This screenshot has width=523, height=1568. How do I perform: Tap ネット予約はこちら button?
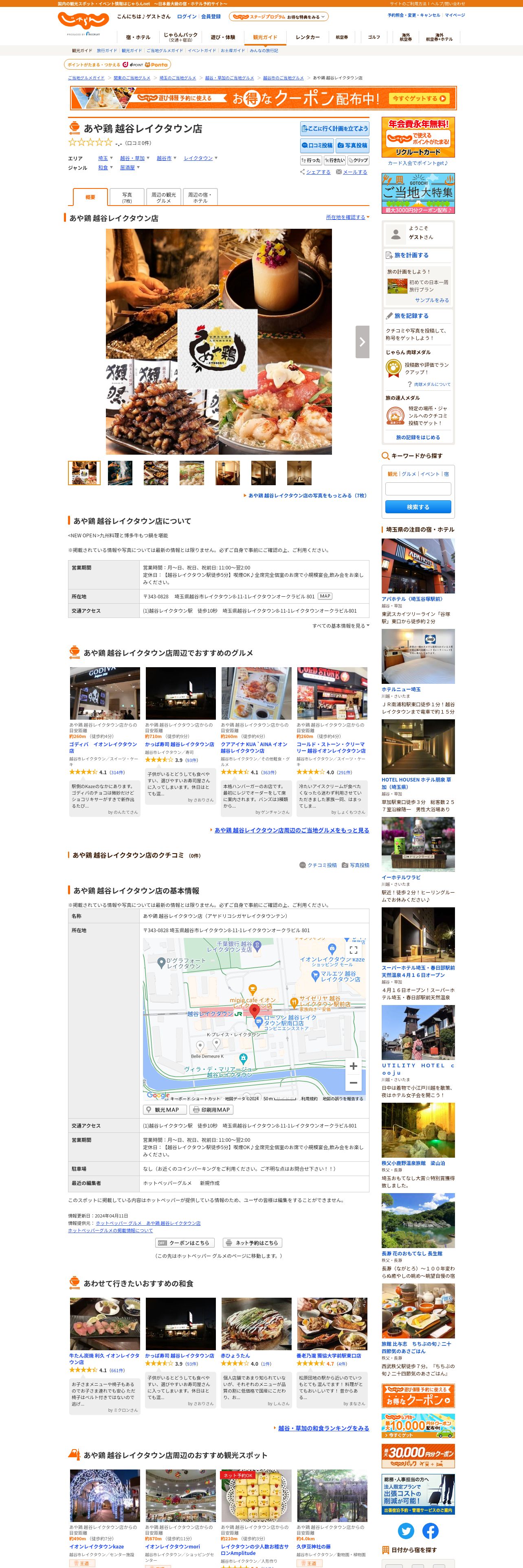click(x=252, y=1242)
